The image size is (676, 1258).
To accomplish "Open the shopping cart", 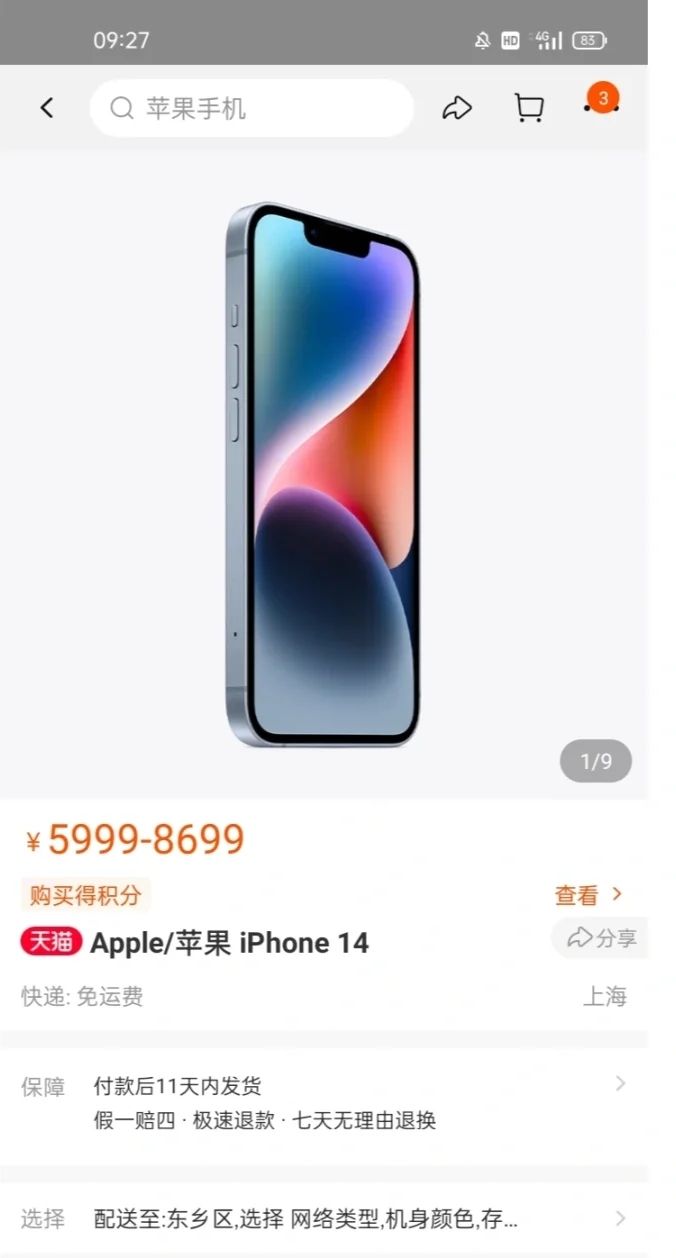I will point(529,108).
